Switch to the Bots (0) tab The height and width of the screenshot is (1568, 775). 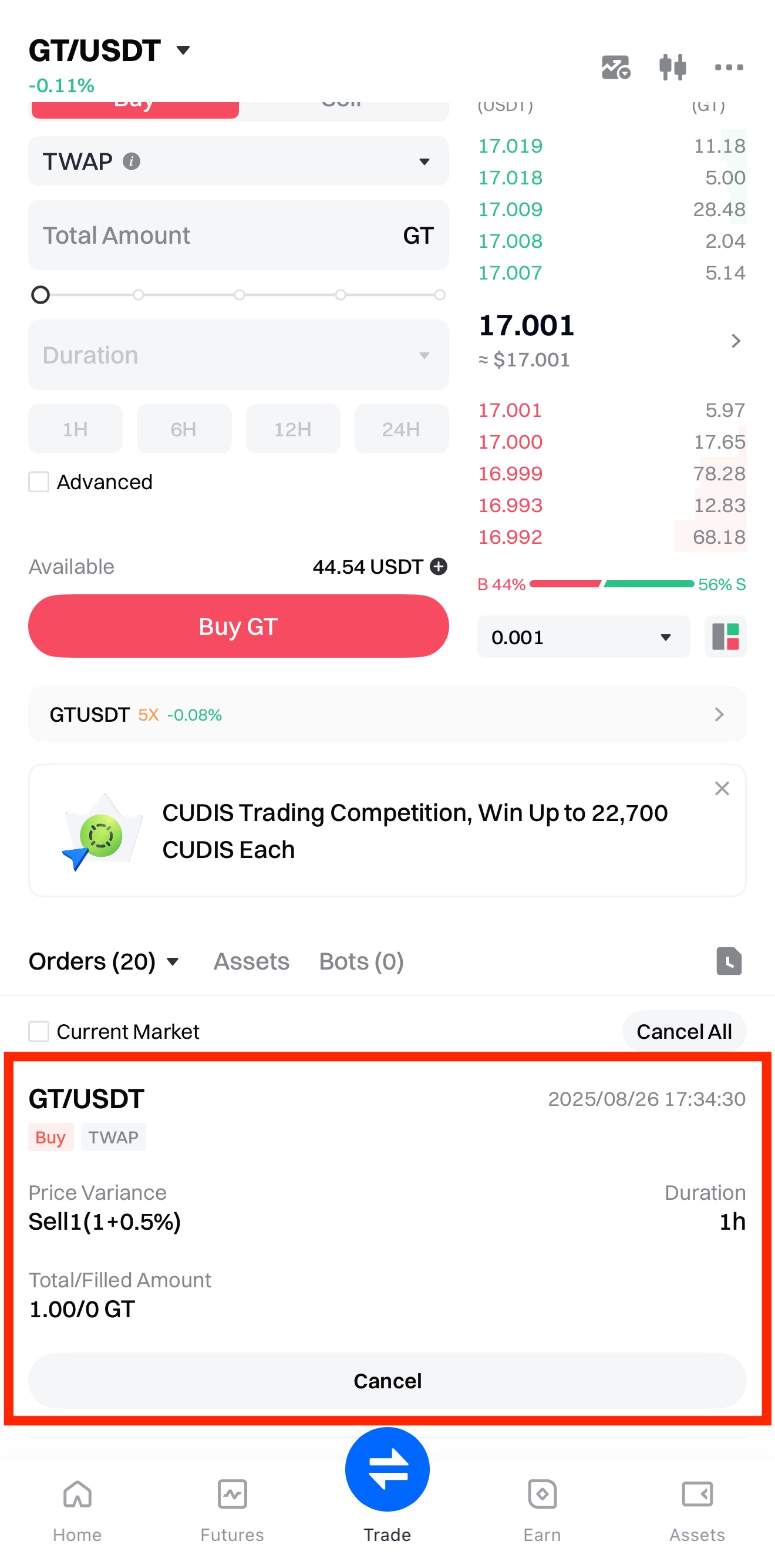[x=361, y=962]
